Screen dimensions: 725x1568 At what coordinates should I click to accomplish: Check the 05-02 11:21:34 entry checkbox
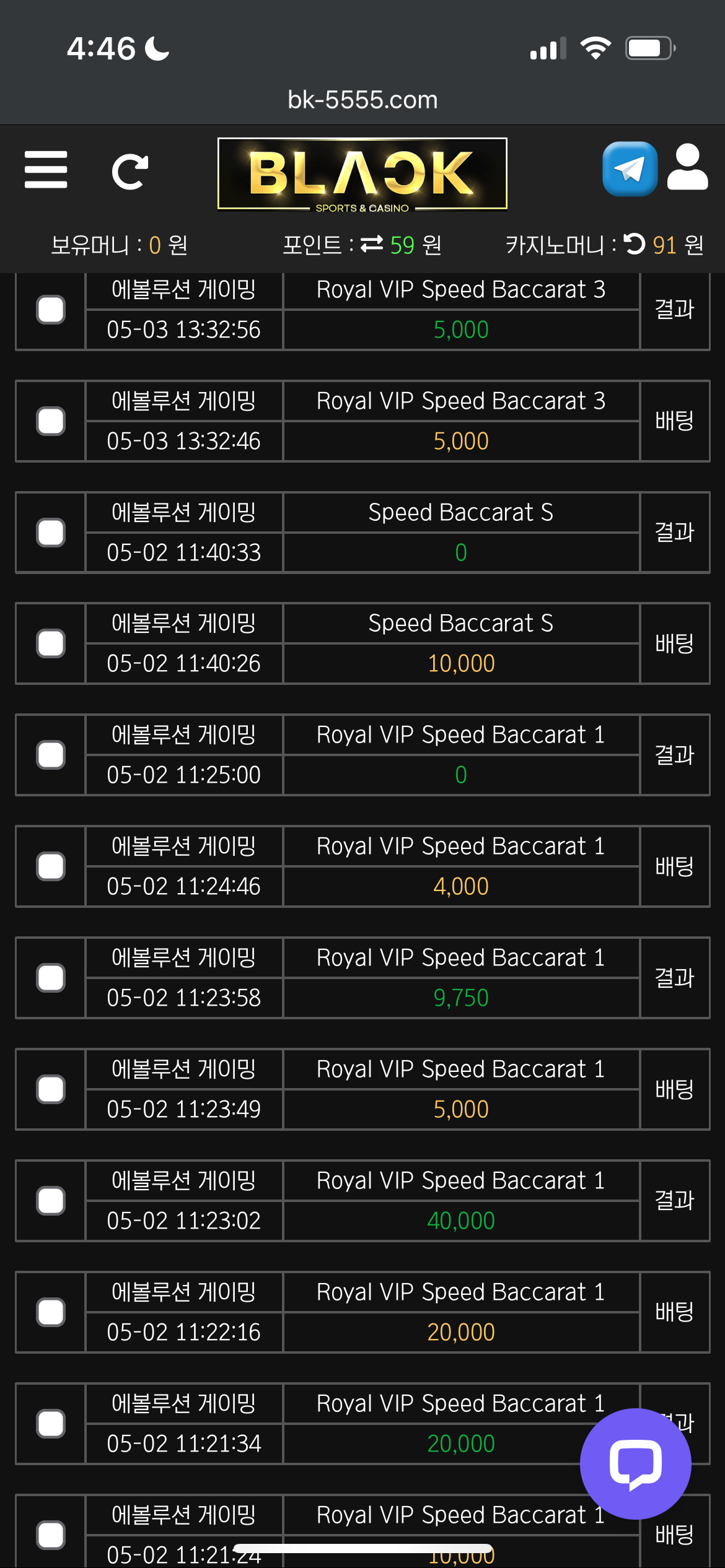(x=51, y=1424)
